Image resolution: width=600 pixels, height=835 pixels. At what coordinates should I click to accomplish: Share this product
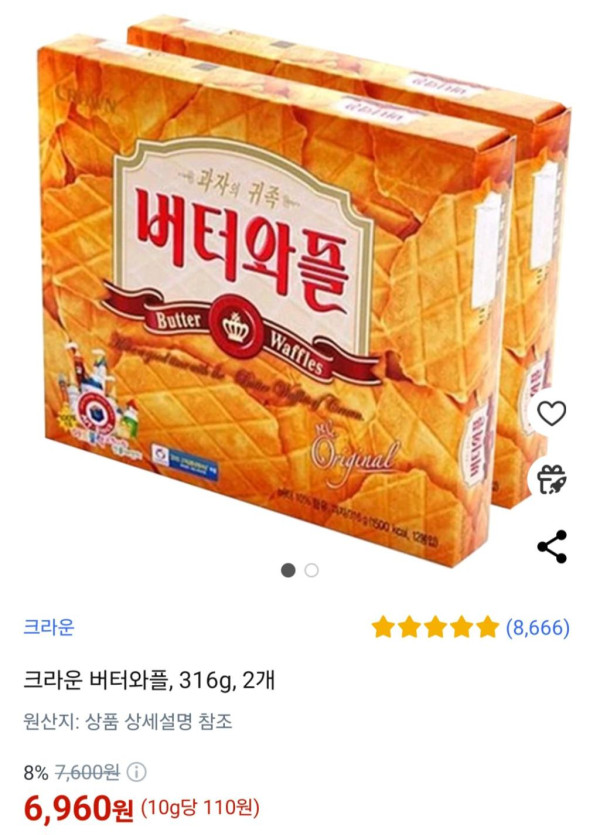[x=552, y=547]
